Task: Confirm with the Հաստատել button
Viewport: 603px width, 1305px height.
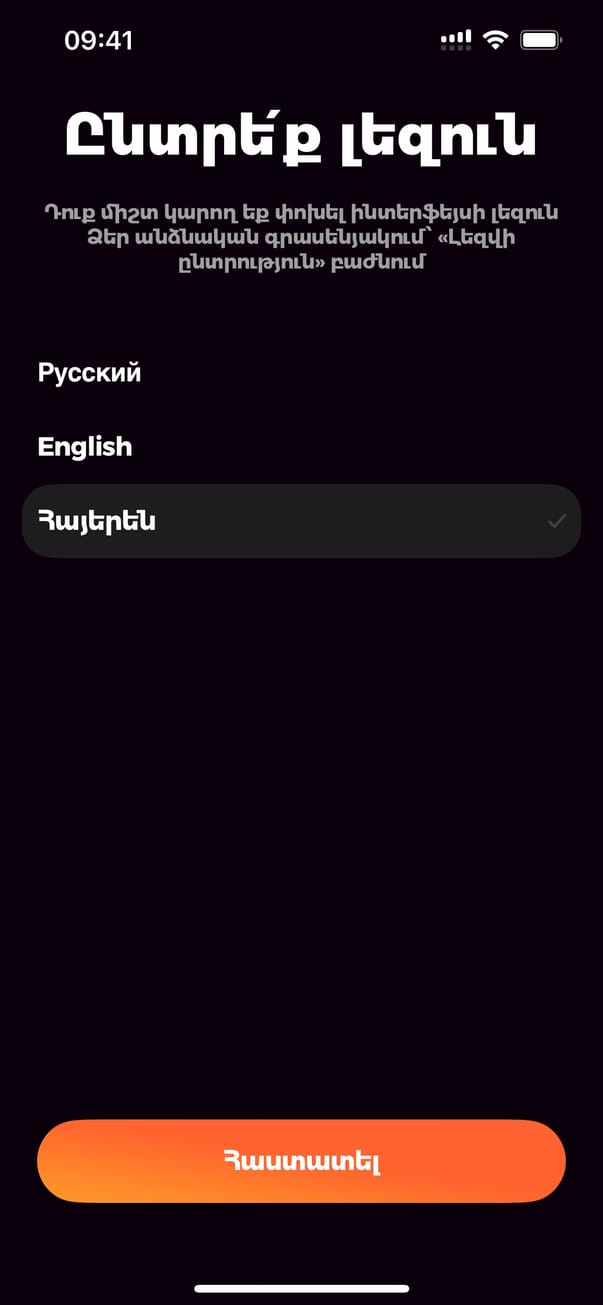Action: point(301,1161)
